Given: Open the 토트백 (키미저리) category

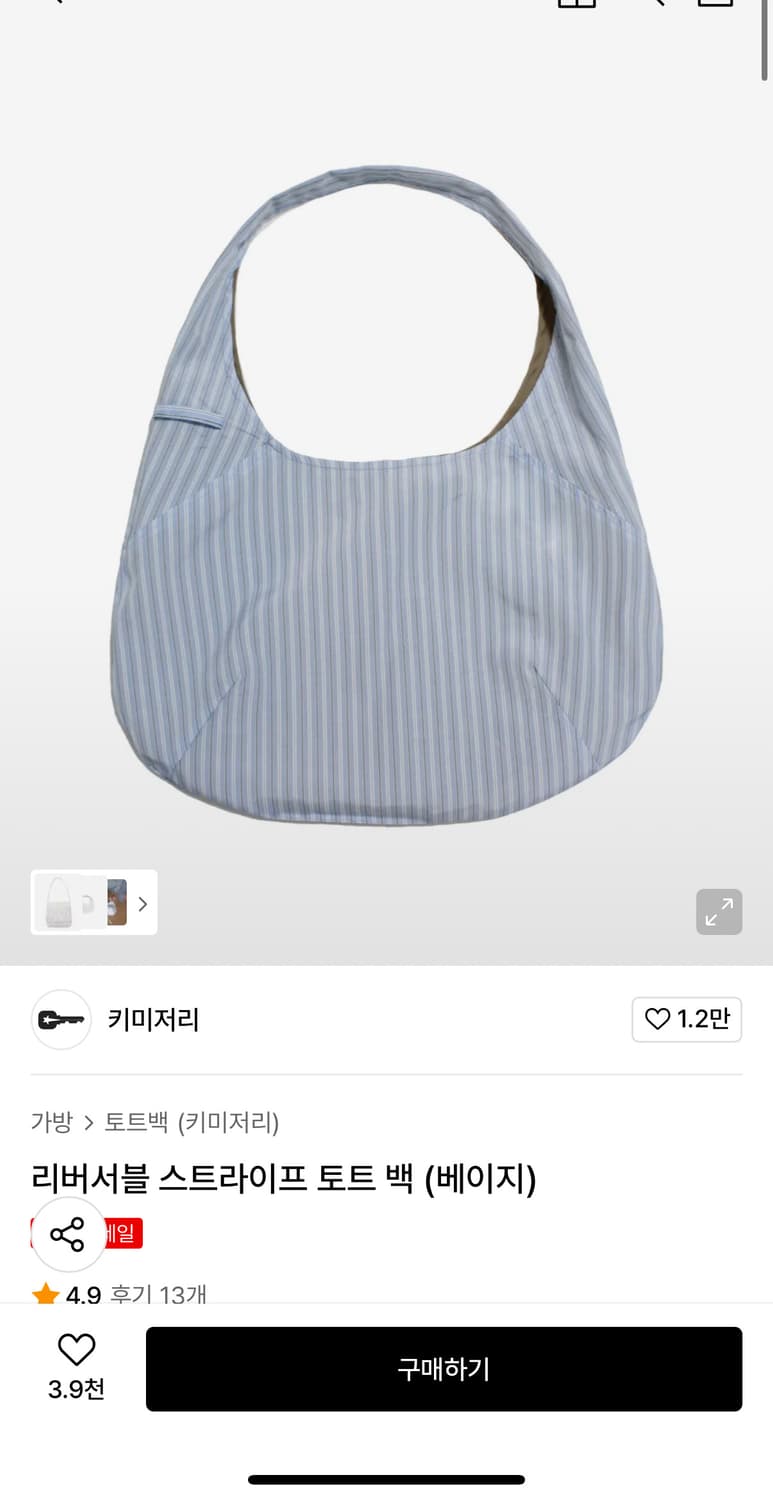Looking at the screenshot, I should 190,1123.
